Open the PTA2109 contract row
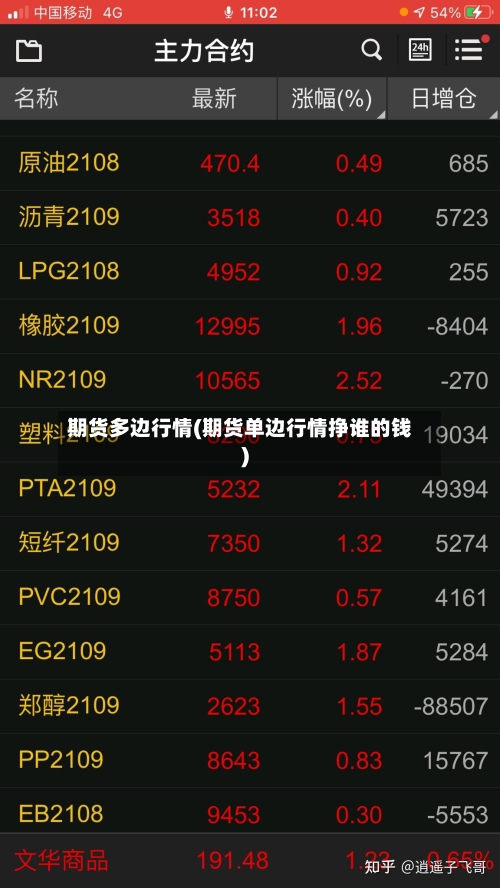 tap(250, 489)
